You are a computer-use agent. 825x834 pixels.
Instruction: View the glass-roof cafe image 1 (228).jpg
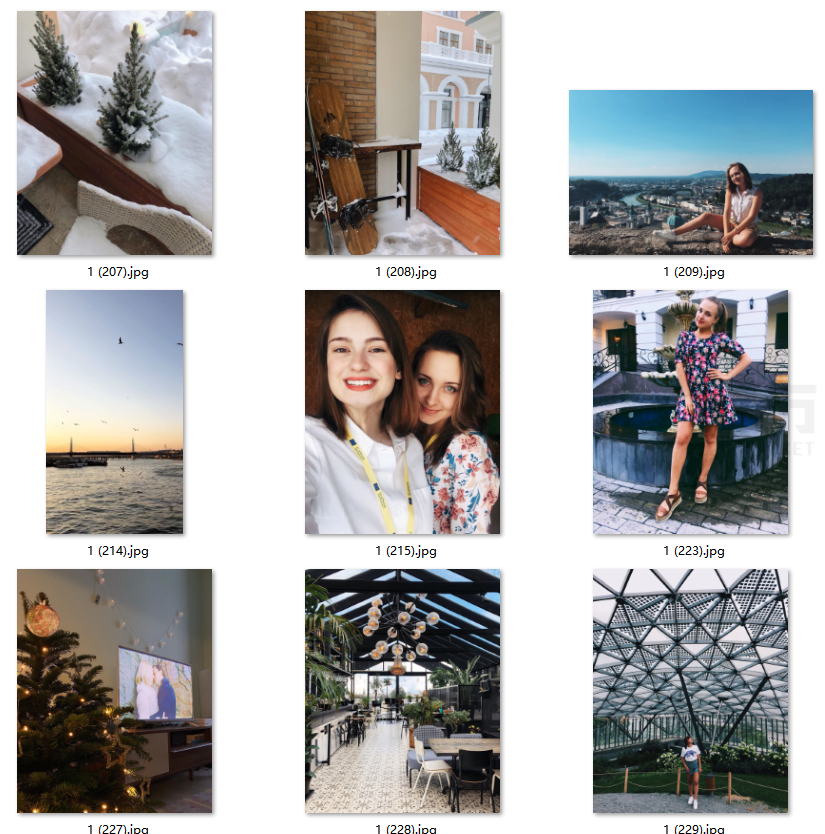tap(403, 690)
